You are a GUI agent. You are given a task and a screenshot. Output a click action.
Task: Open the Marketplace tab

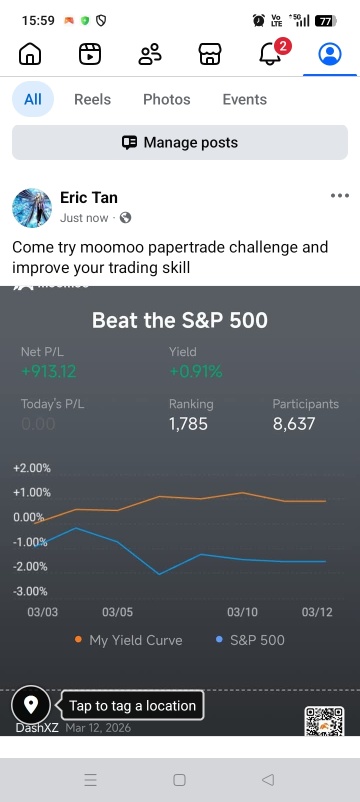tap(210, 54)
